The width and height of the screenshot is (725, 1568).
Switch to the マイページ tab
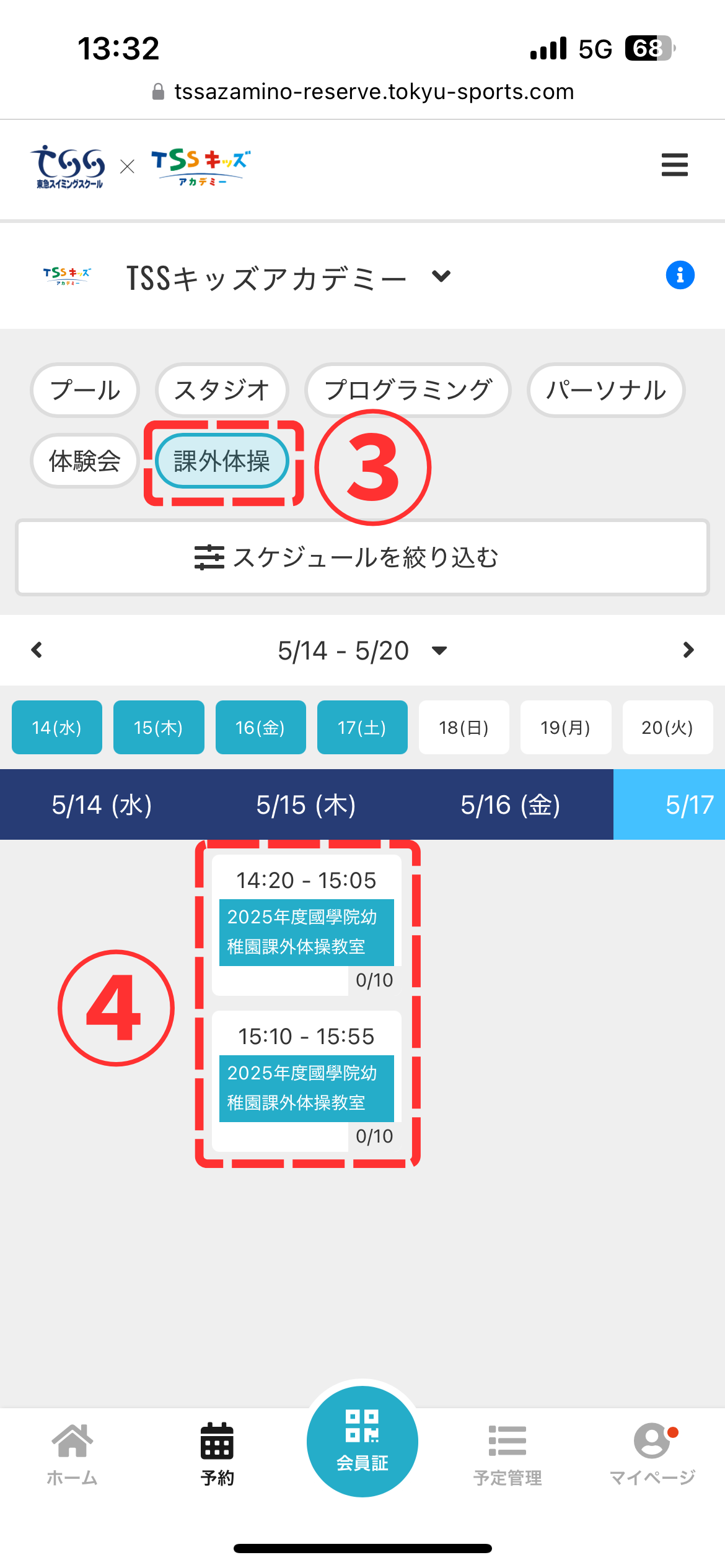[652, 1453]
